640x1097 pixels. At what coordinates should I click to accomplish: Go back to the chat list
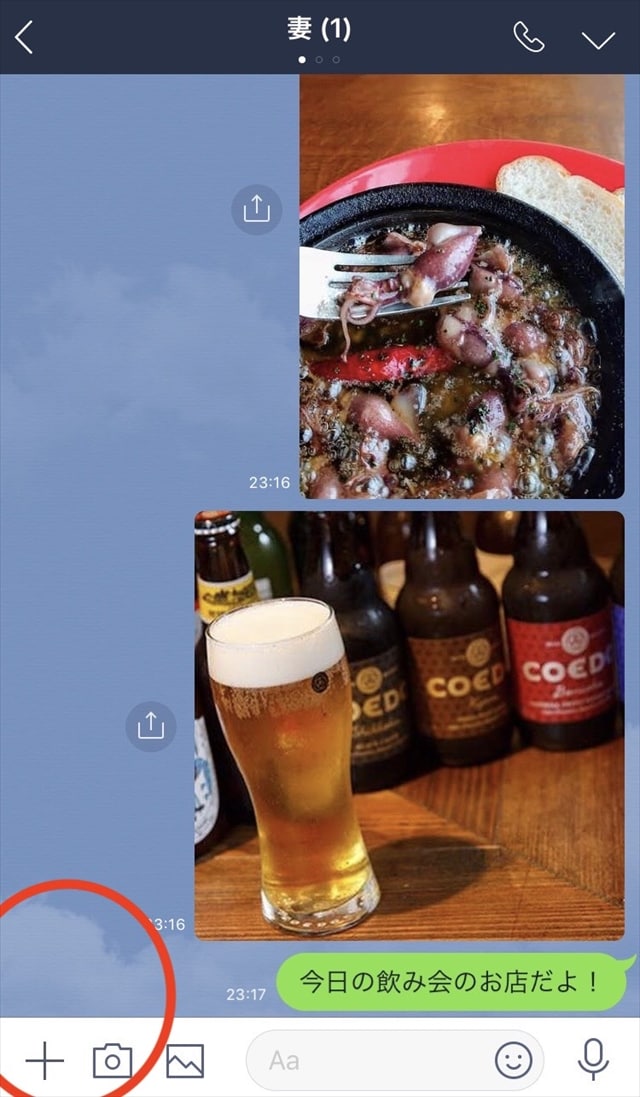point(25,37)
